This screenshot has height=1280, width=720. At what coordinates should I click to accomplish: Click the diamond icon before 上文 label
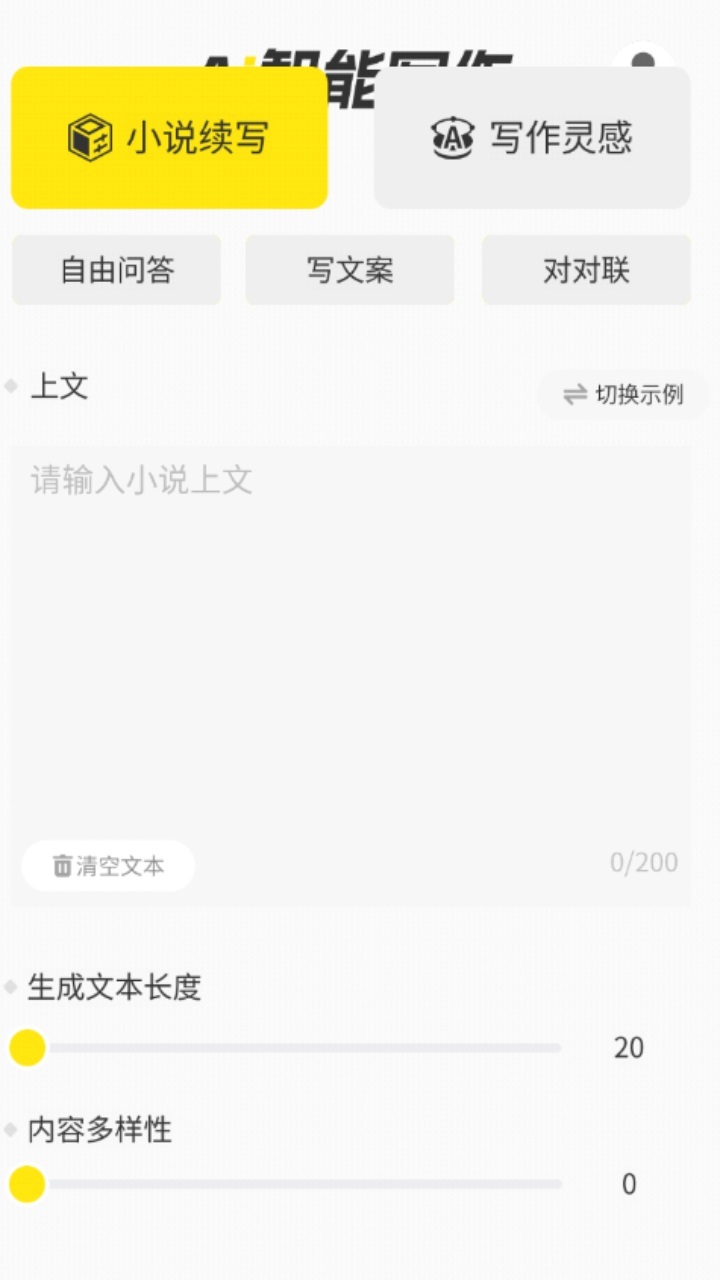(x=9, y=389)
